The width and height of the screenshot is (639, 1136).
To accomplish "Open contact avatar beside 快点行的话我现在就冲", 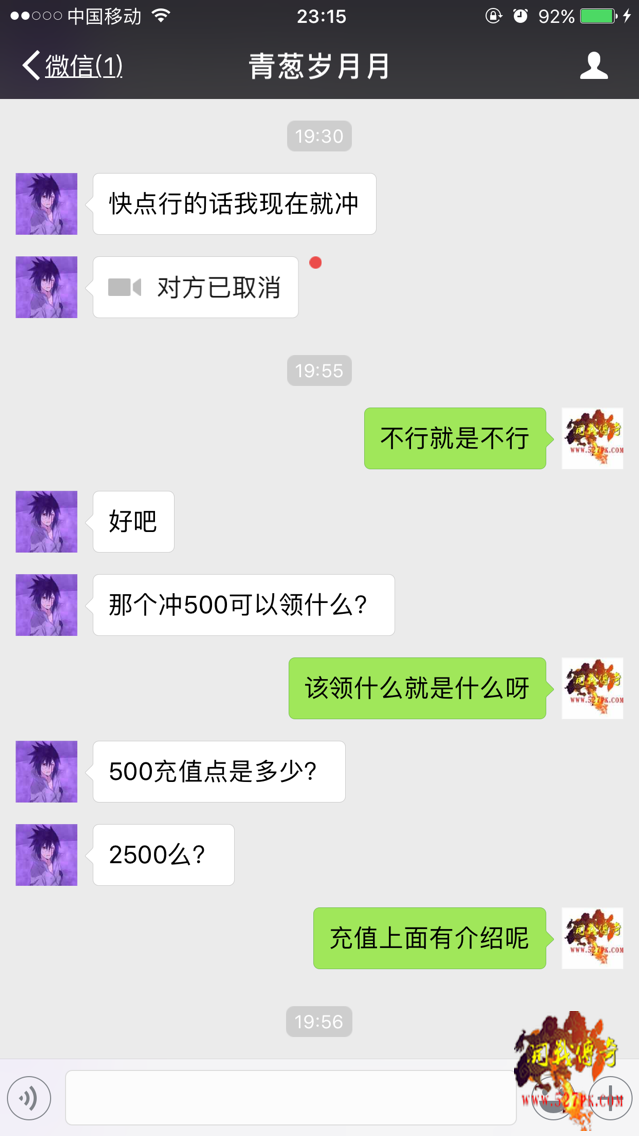I will tap(46, 204).
